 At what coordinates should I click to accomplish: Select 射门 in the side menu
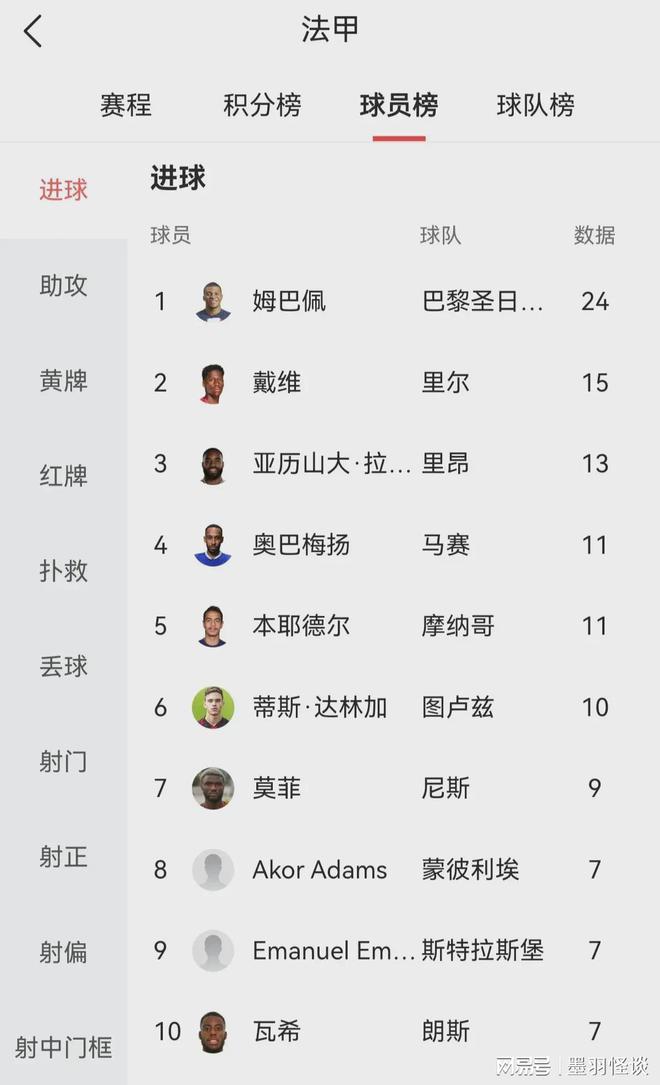click(64, 762)
